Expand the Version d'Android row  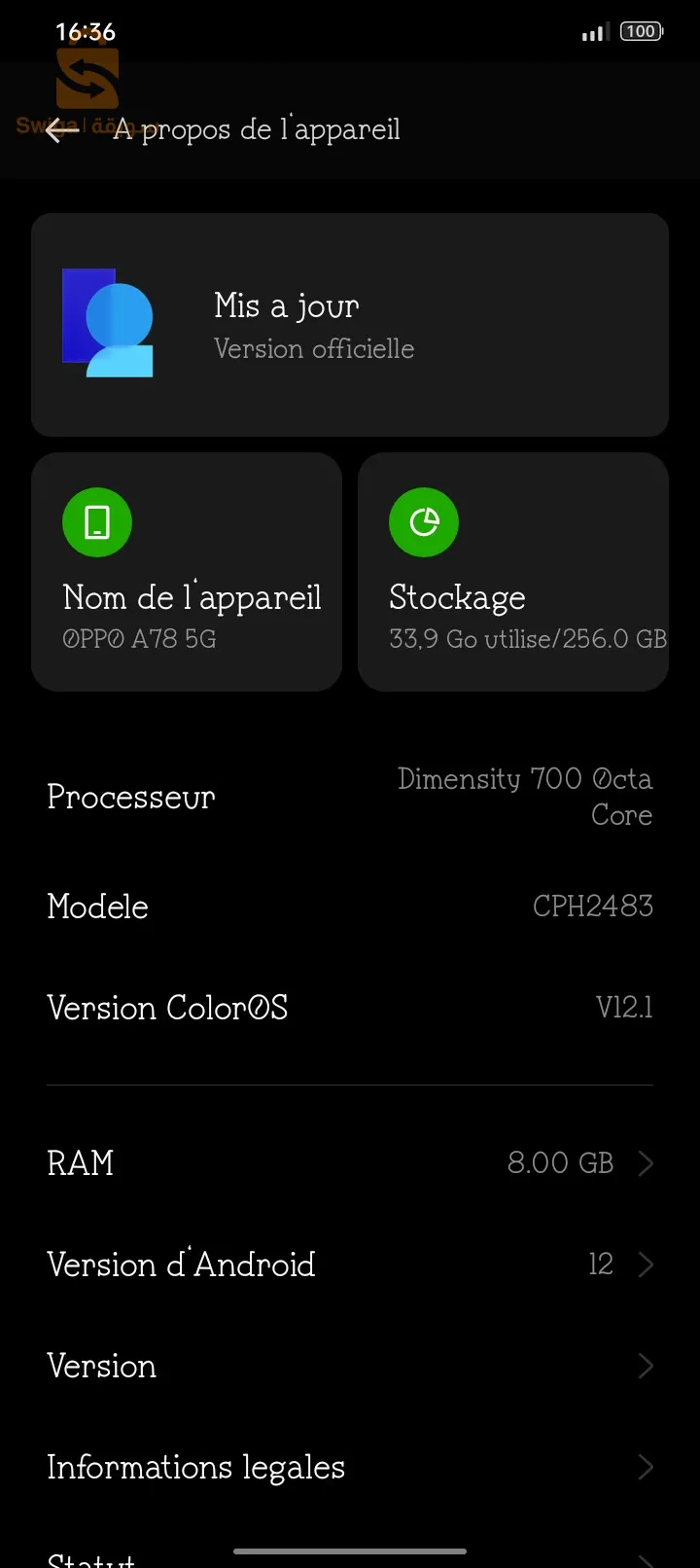tap(350, 1265)
